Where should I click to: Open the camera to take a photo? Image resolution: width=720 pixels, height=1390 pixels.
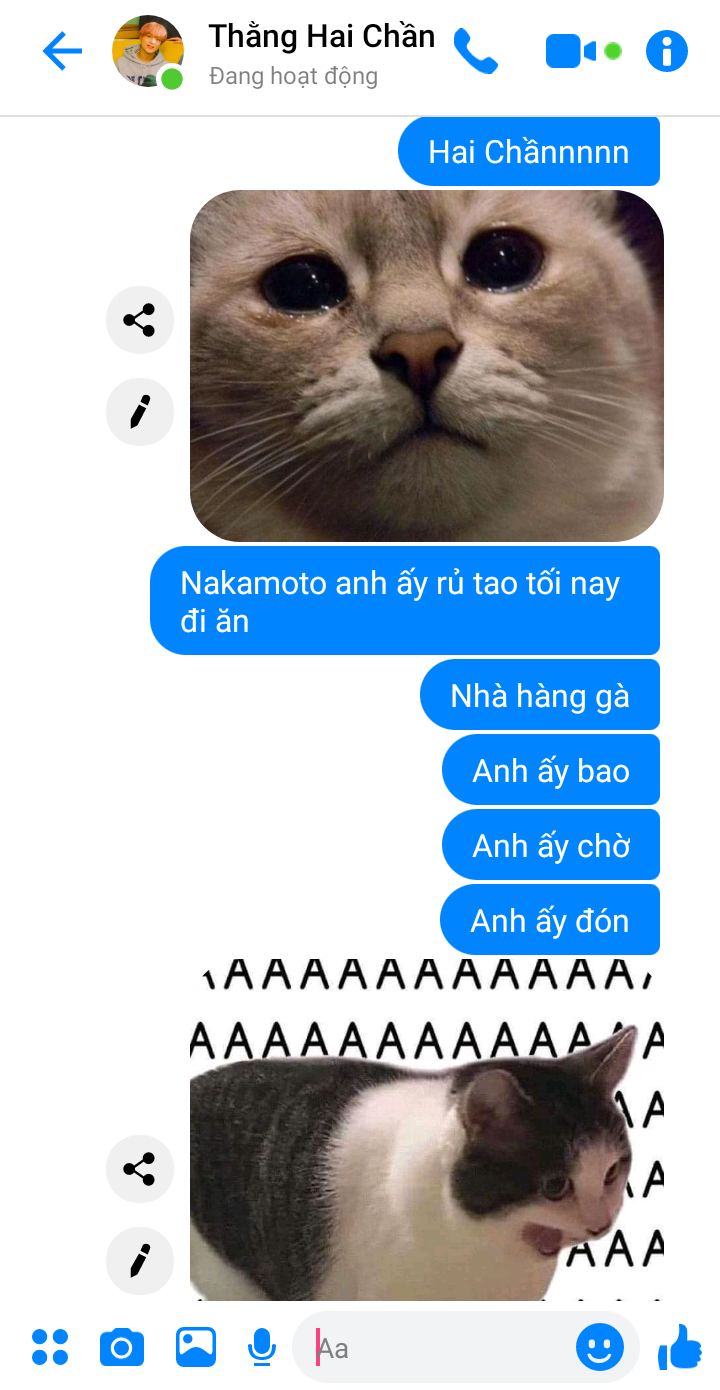tap(122, 1347)
